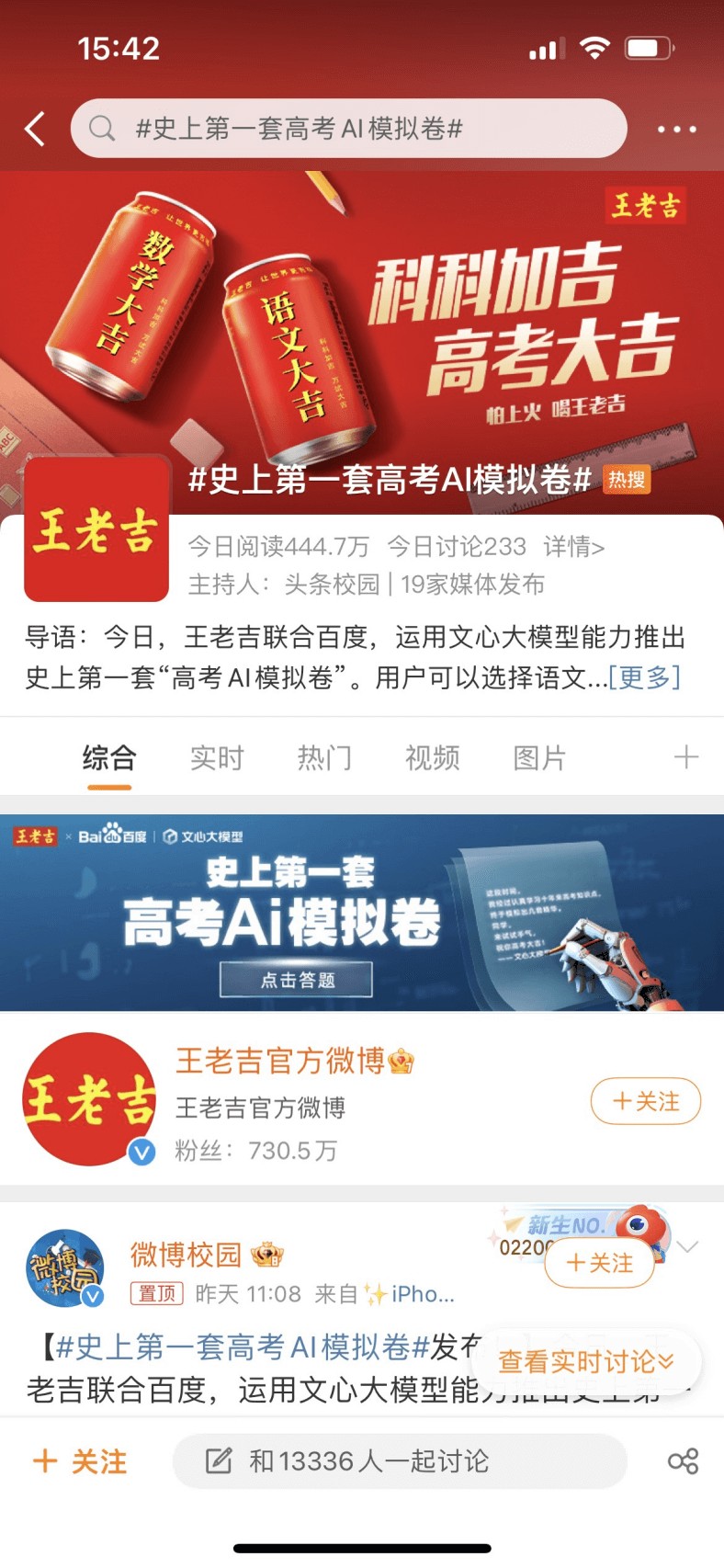
Task: Tap 查看实时讨论 floating button
Action: (587, 1361)
